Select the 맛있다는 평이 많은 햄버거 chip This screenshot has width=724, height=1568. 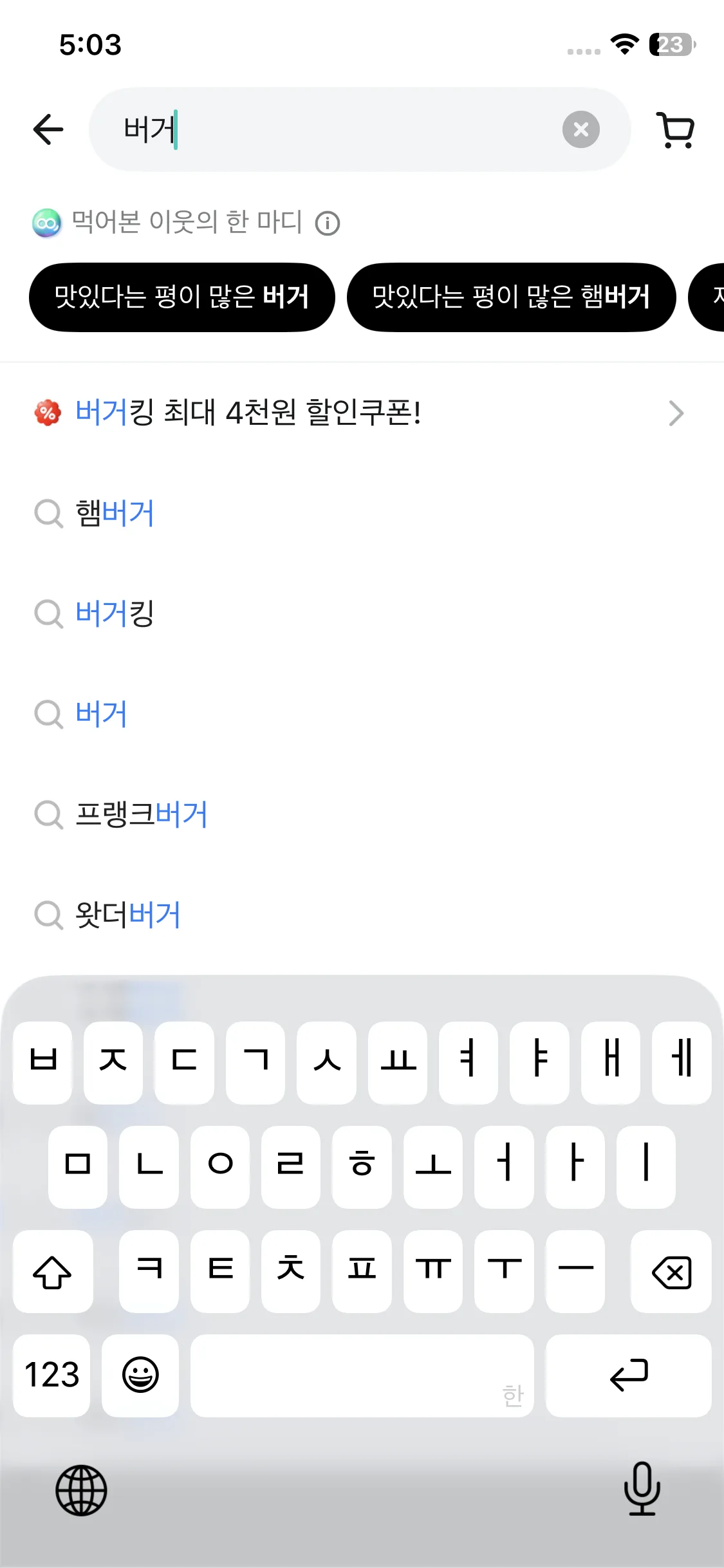(x=511, y=297)
